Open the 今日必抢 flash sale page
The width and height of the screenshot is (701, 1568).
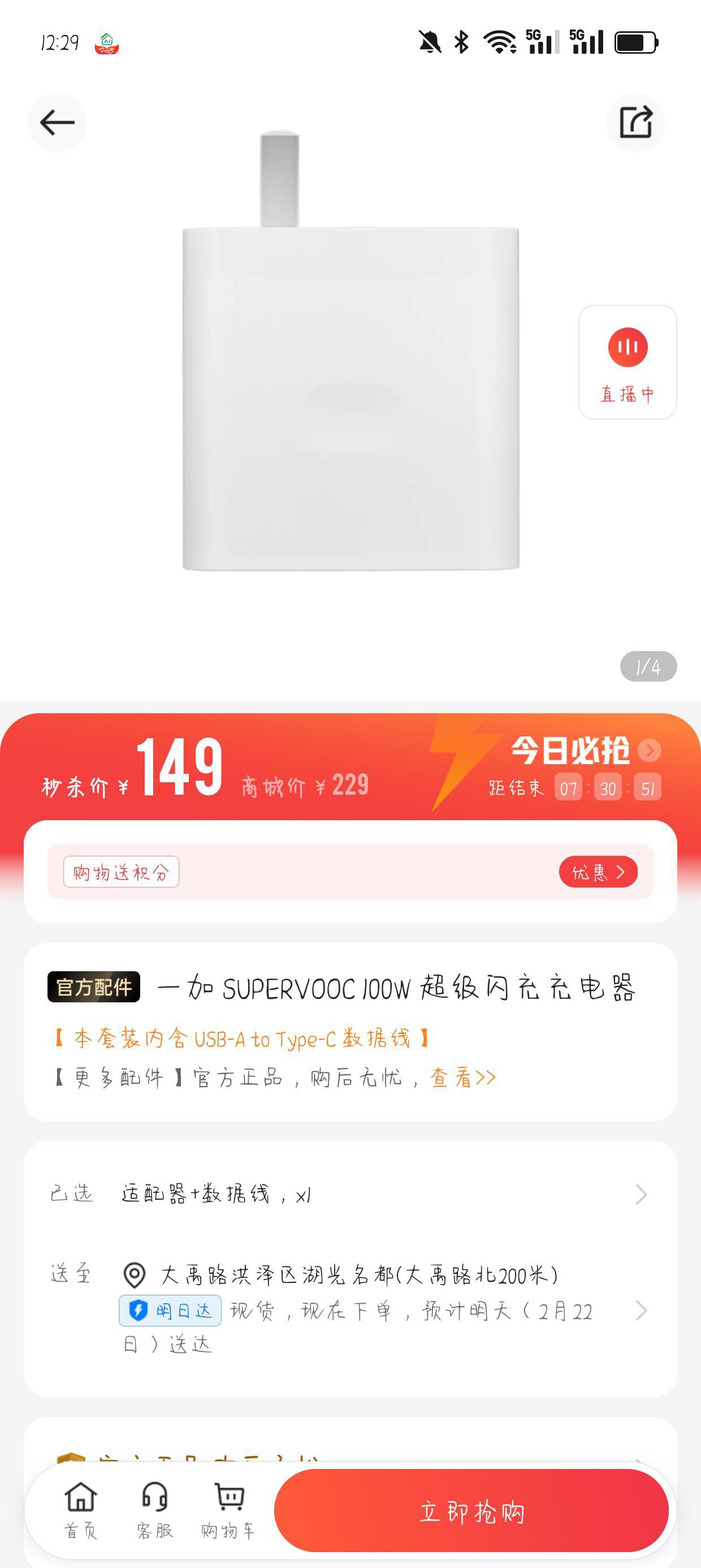coord(585,750)
